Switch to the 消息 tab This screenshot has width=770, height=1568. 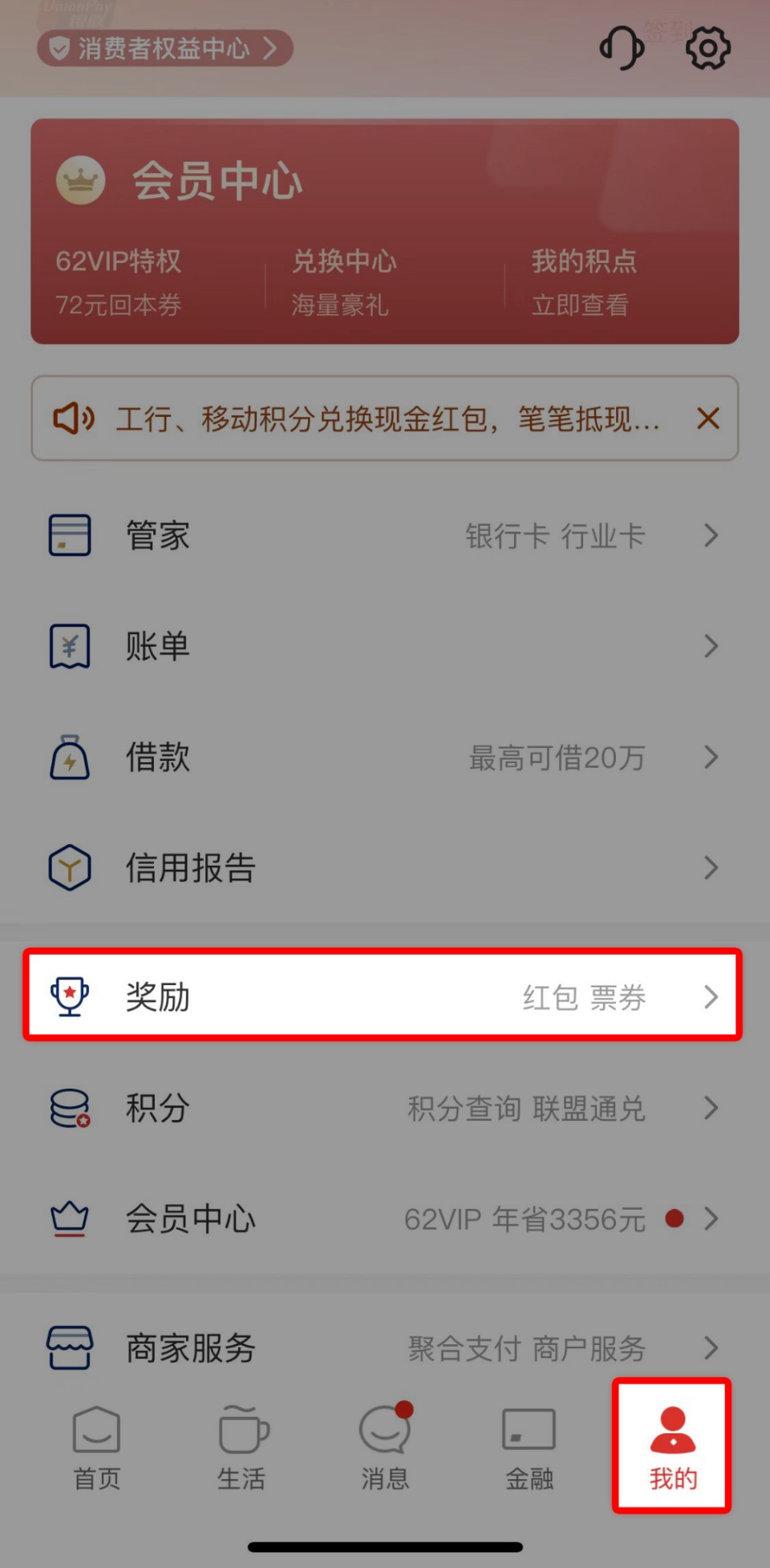point(385,1448)
